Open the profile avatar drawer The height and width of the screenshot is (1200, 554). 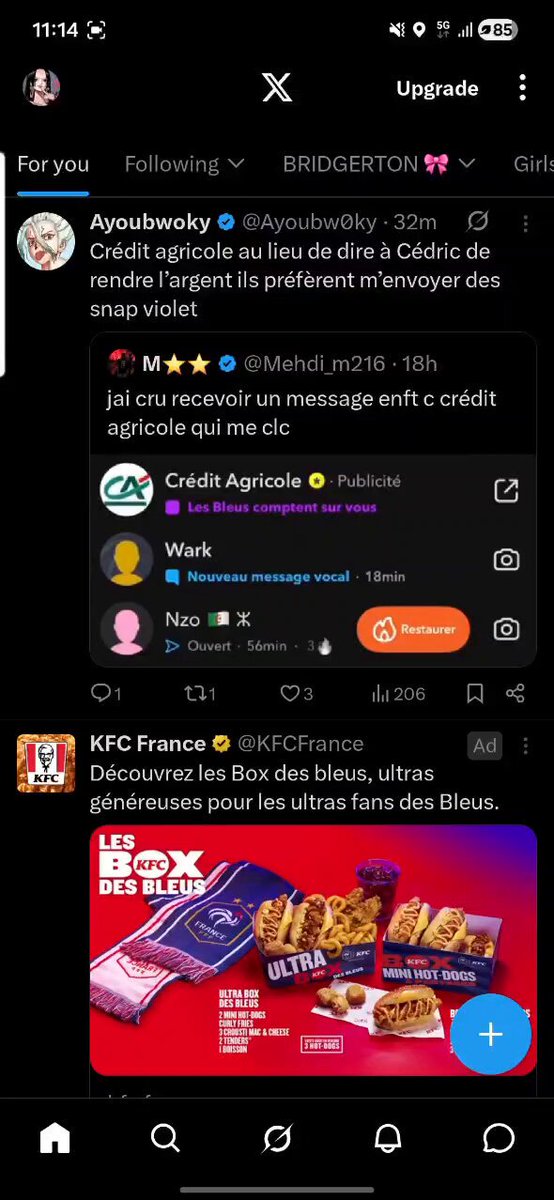point(42,88)
